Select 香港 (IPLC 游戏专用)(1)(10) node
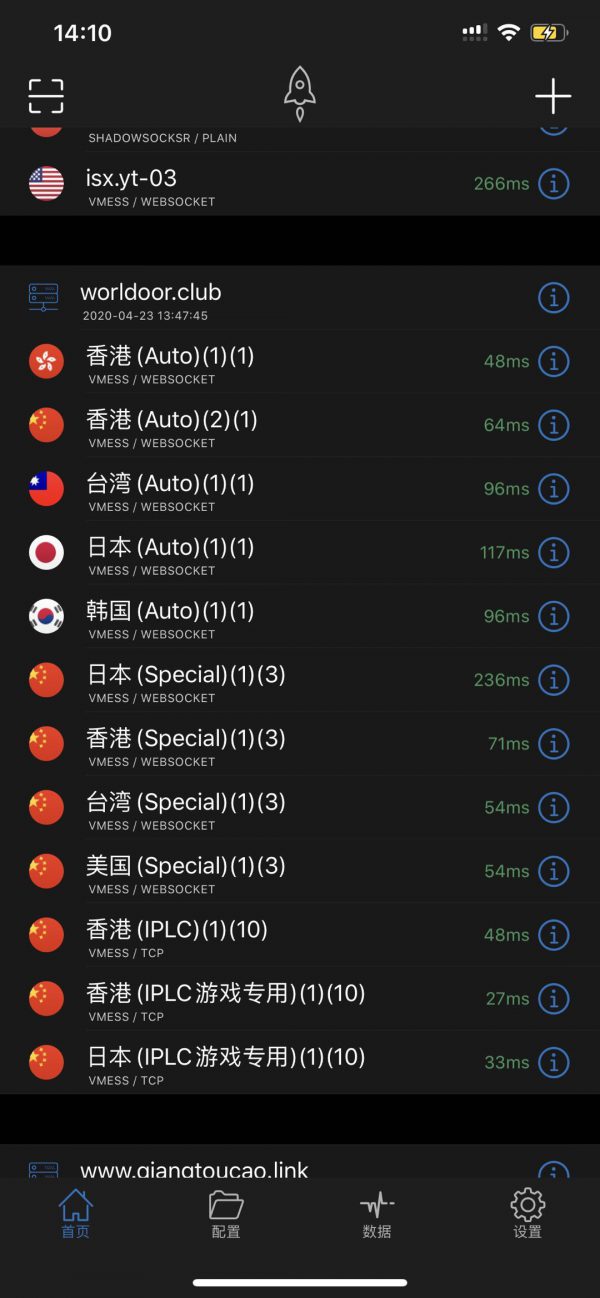600x1298 pixels. click(250, 1000)
